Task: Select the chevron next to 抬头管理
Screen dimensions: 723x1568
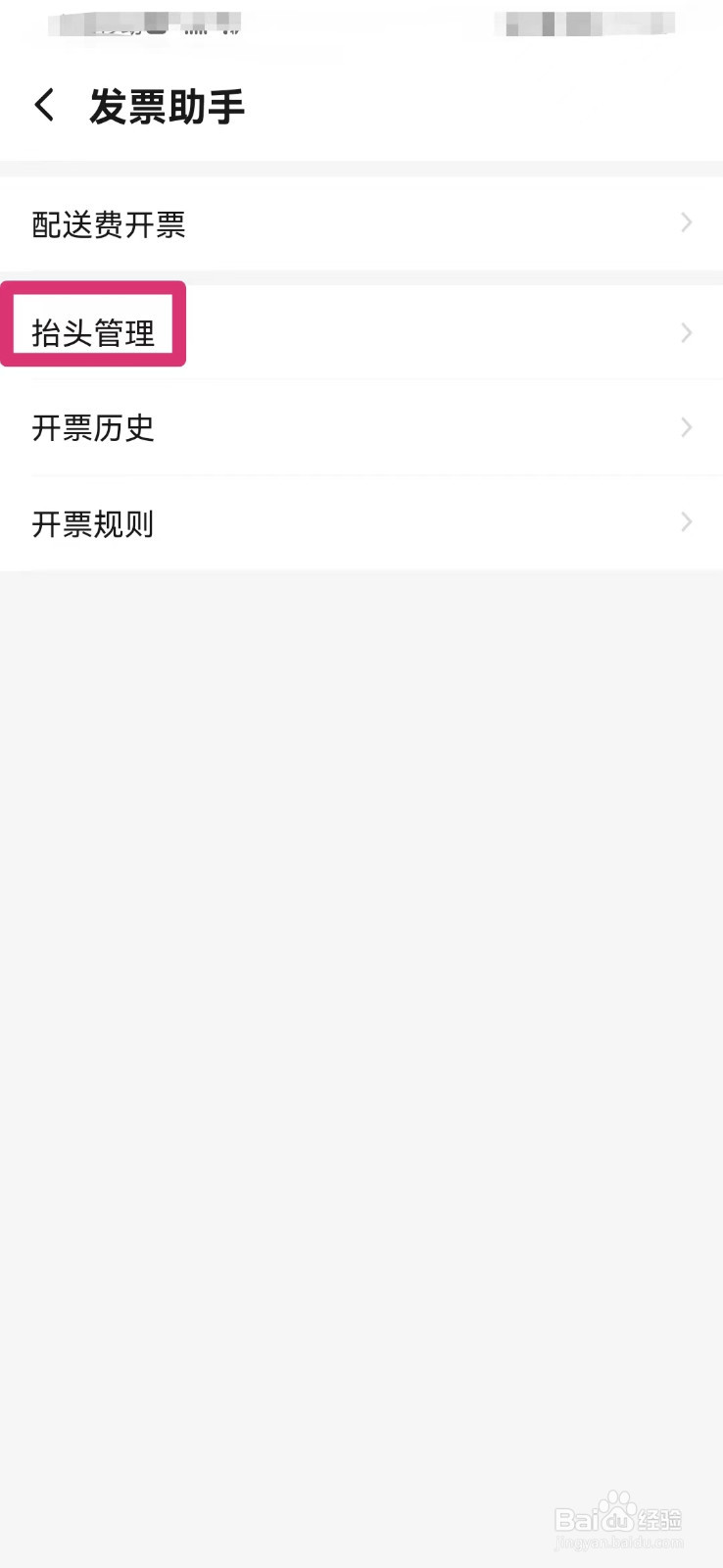Action: (686, 333)
